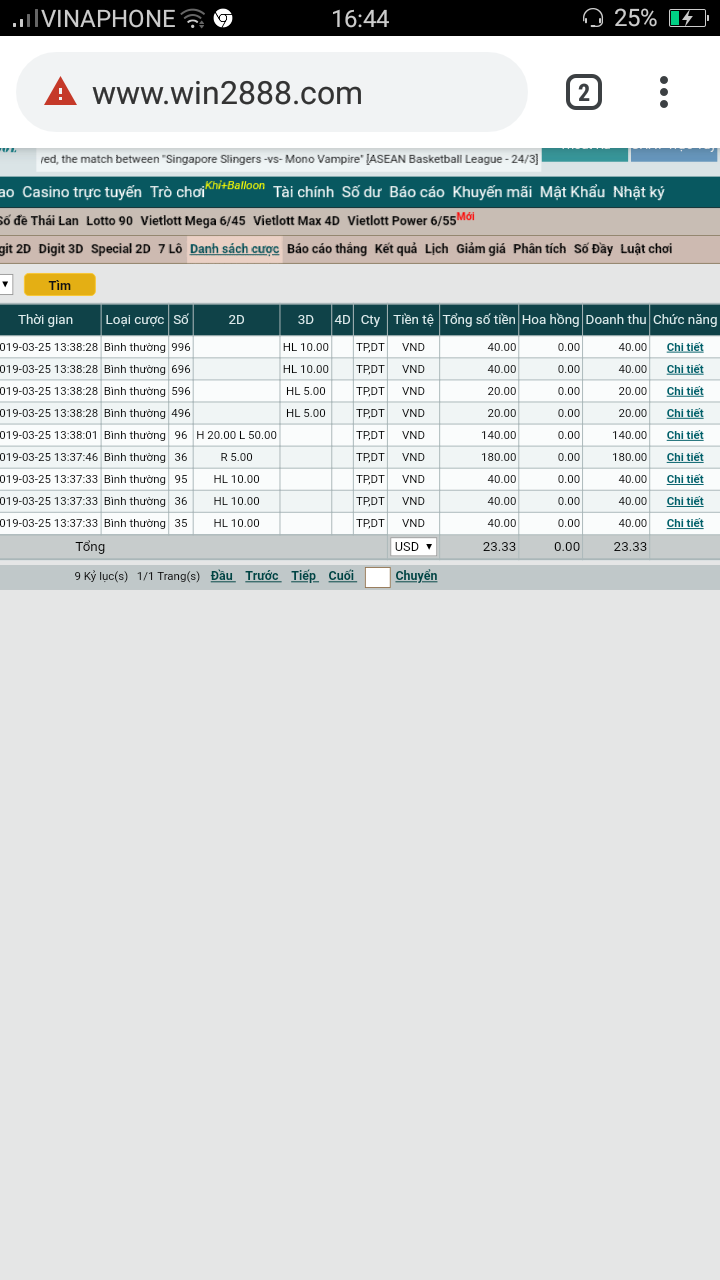
Task: Tap Chuyển to jump page
Action: [x=416, y=576]
